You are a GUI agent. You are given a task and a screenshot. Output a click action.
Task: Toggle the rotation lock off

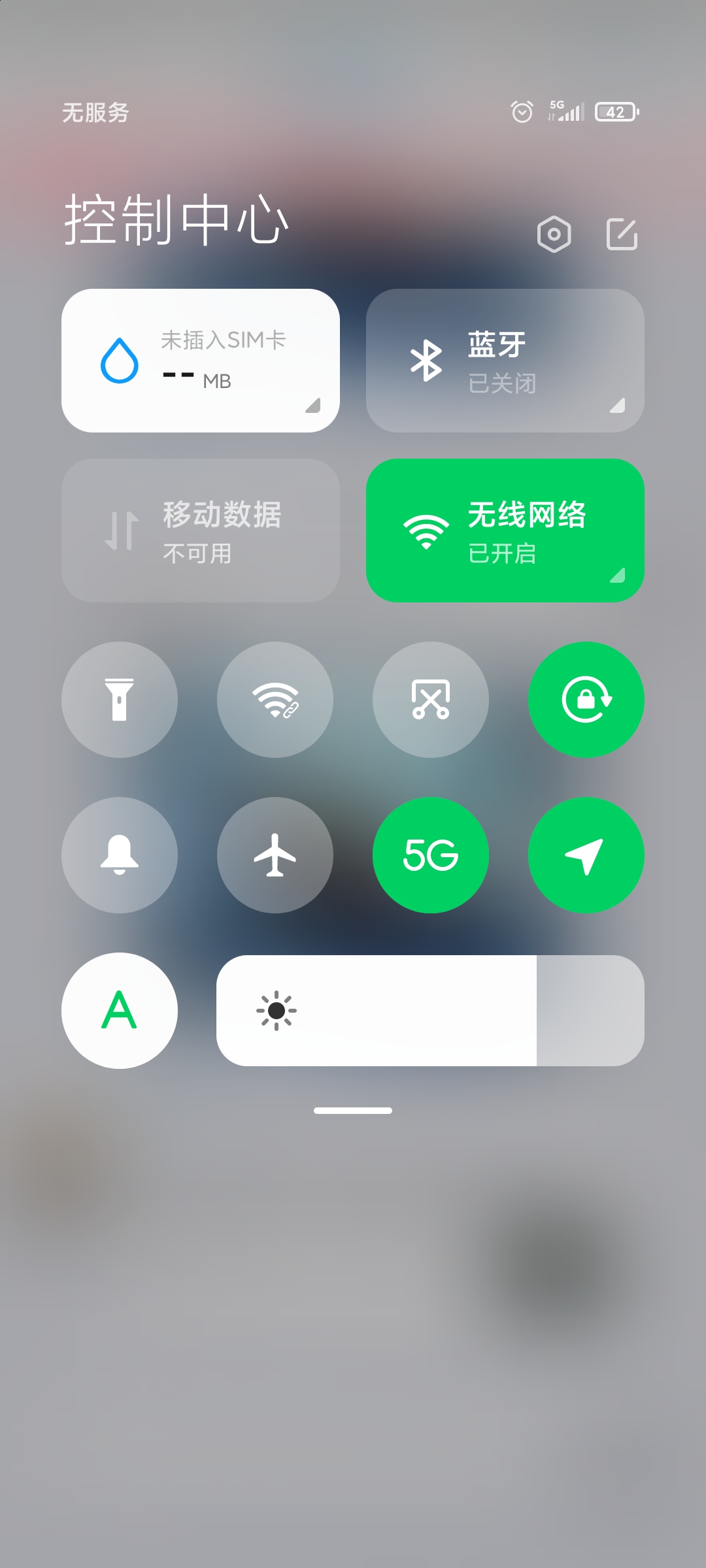(x=586, y=700)
